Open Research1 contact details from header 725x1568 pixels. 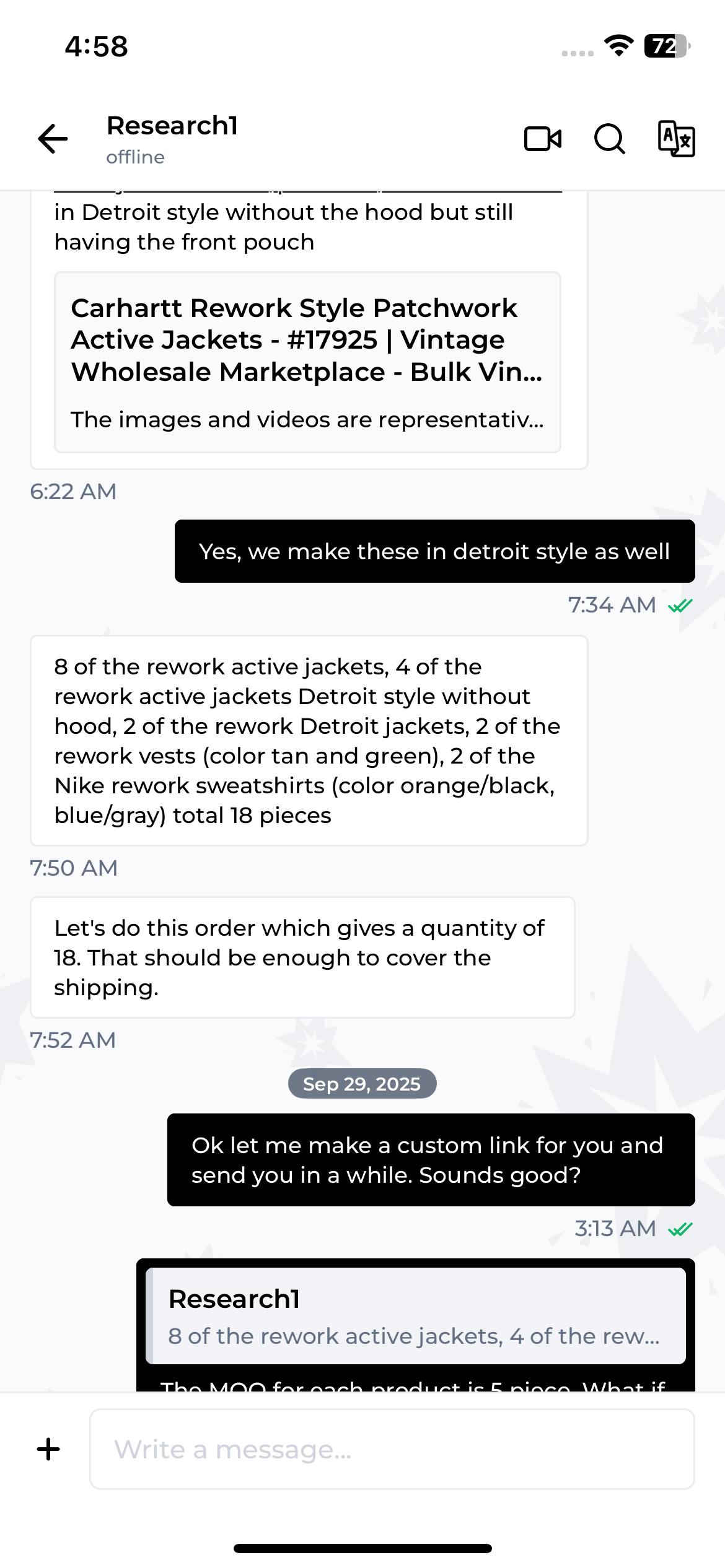pos(172,139)
